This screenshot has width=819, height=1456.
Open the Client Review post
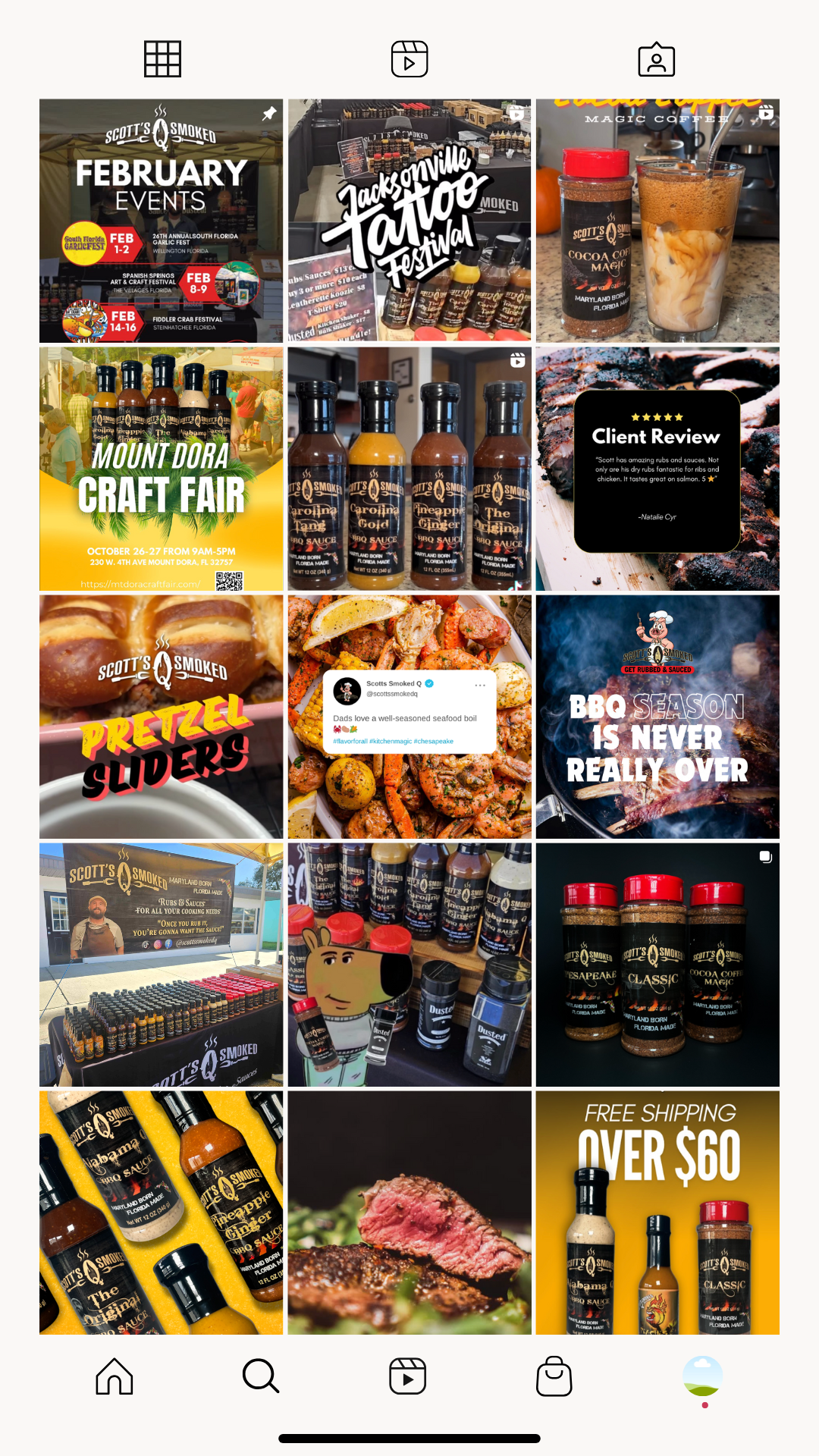(657, 469)
